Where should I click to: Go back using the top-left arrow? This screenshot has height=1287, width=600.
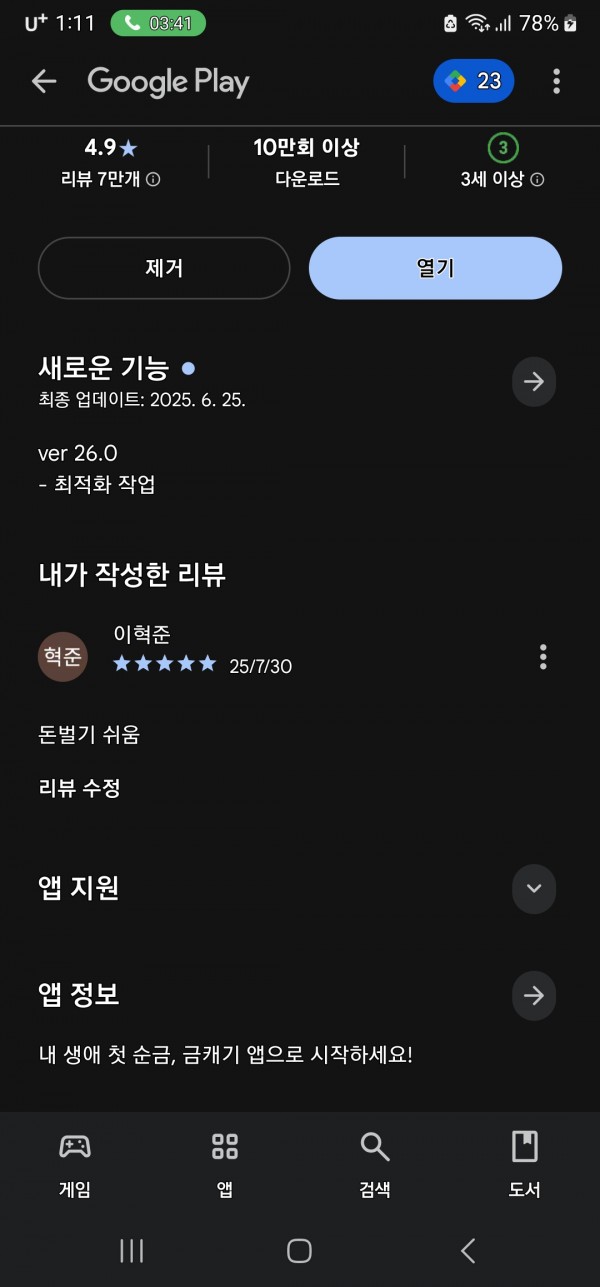(x=44, y=81)
